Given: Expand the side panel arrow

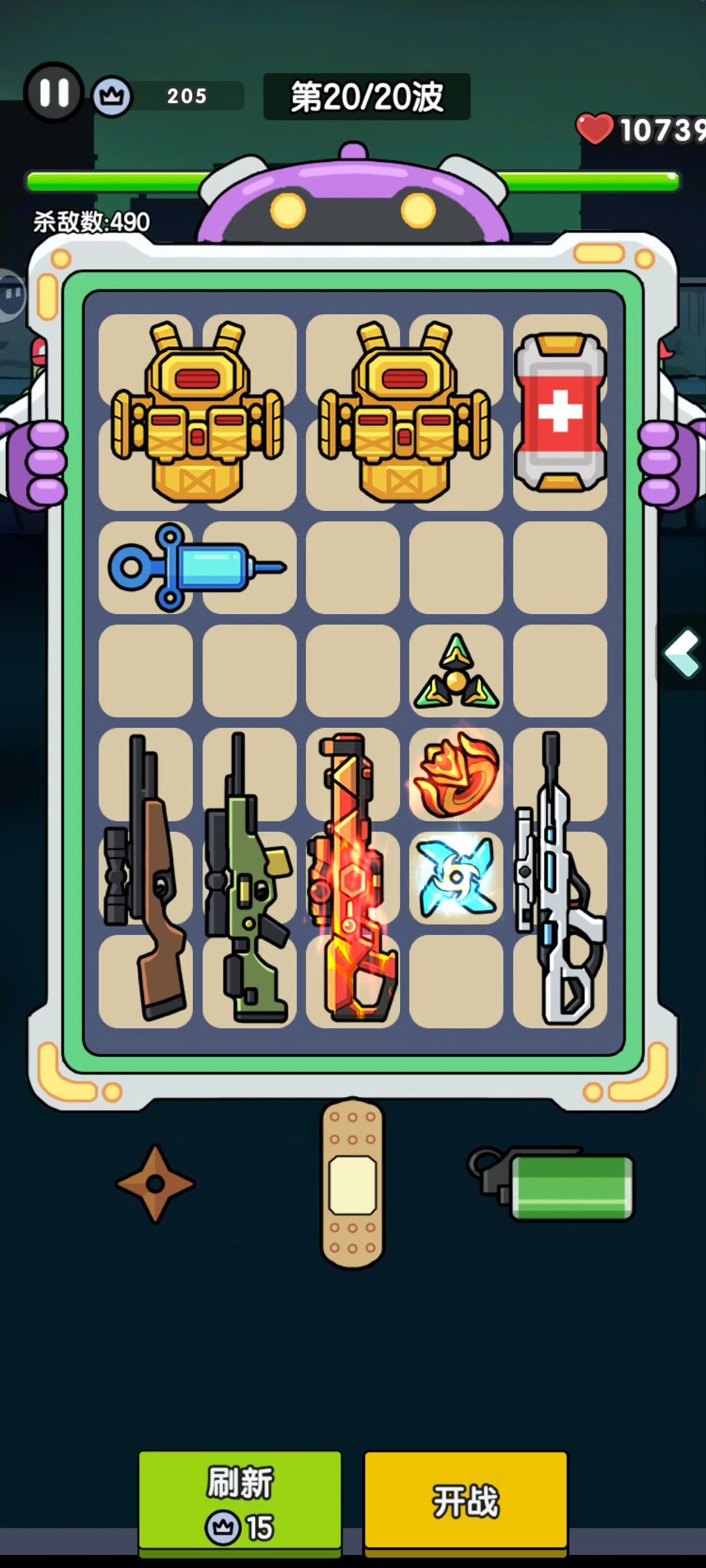Looking at the screenshot, I should (x=681, y=653).
